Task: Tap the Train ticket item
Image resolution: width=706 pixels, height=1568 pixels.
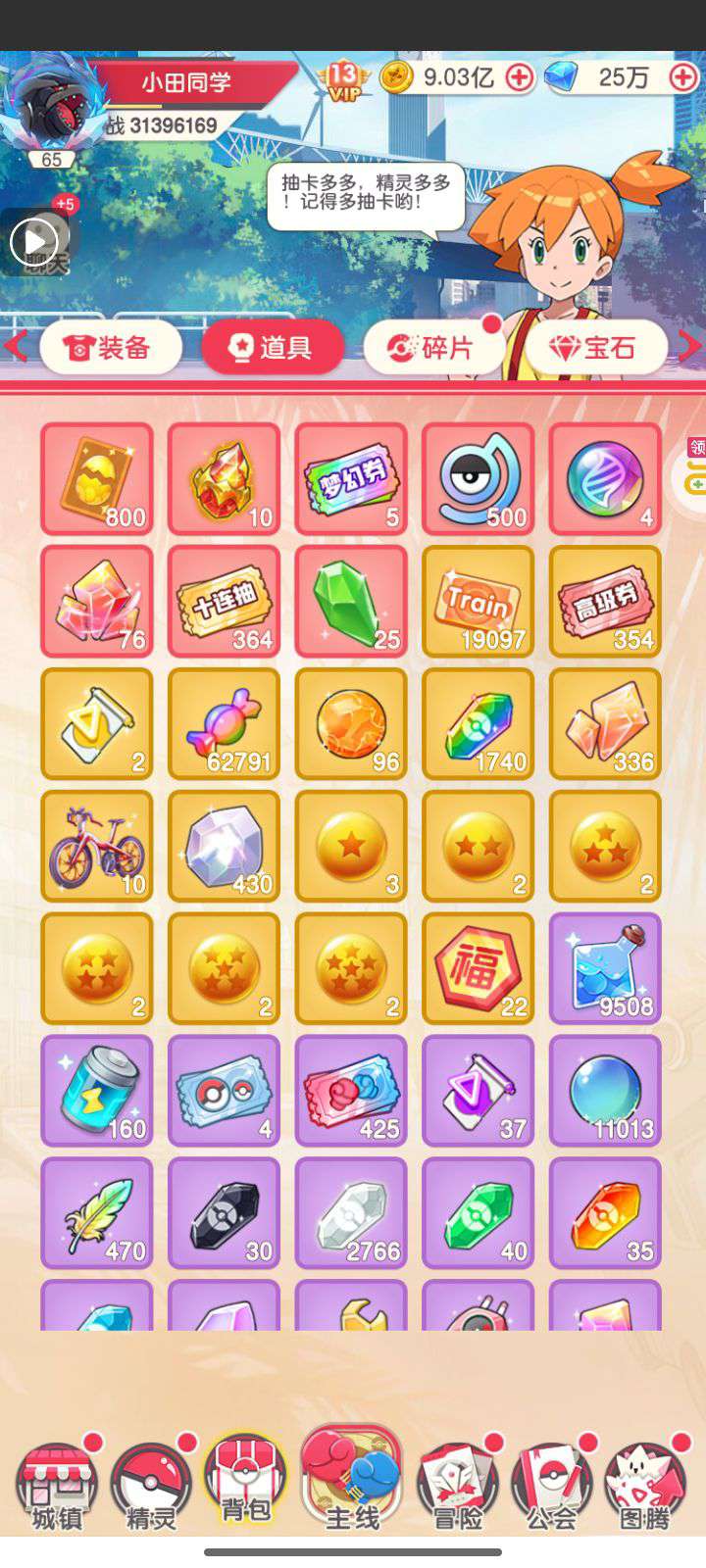Action: click(x=479, y=602)
